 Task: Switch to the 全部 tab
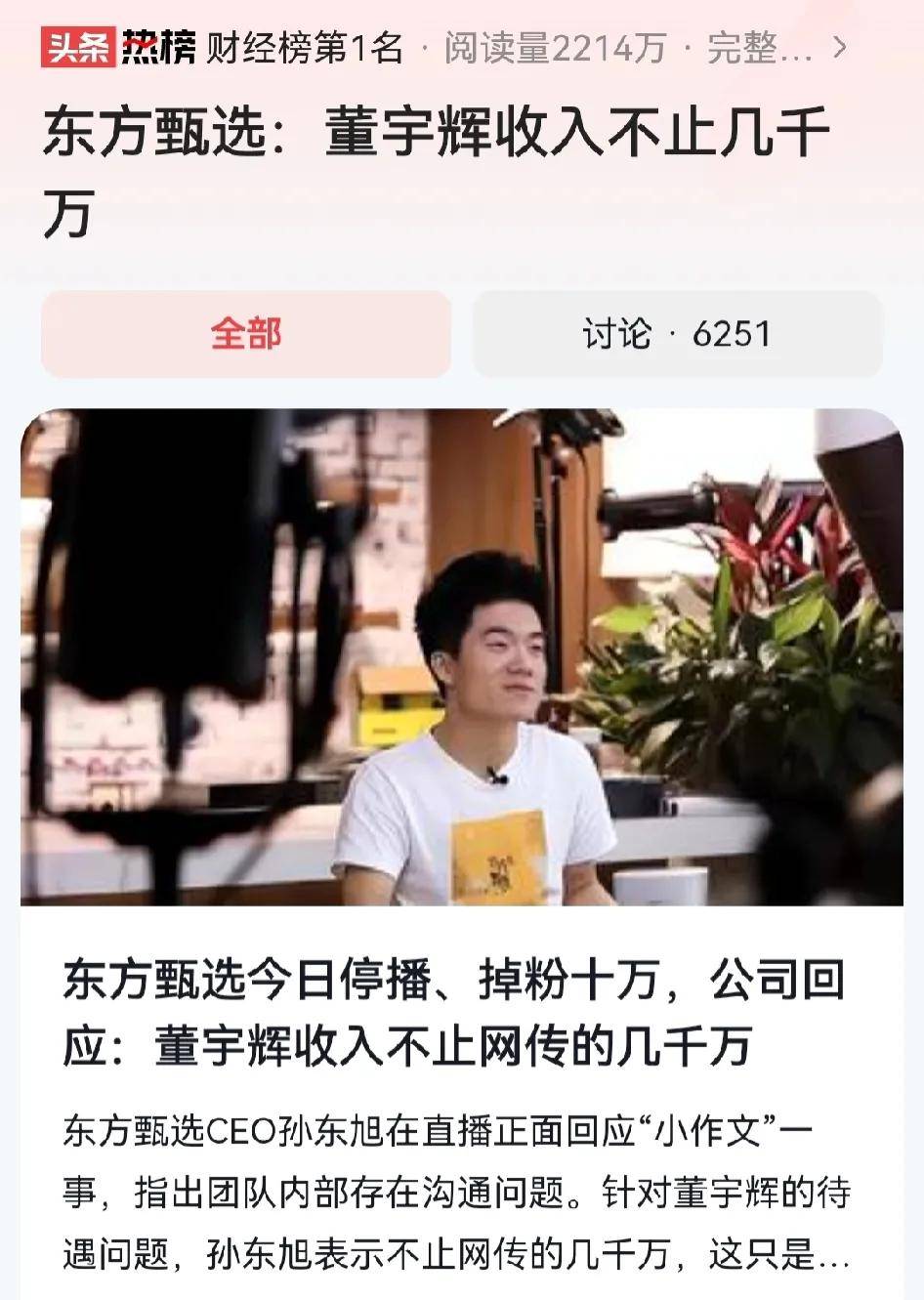(246, 334)
